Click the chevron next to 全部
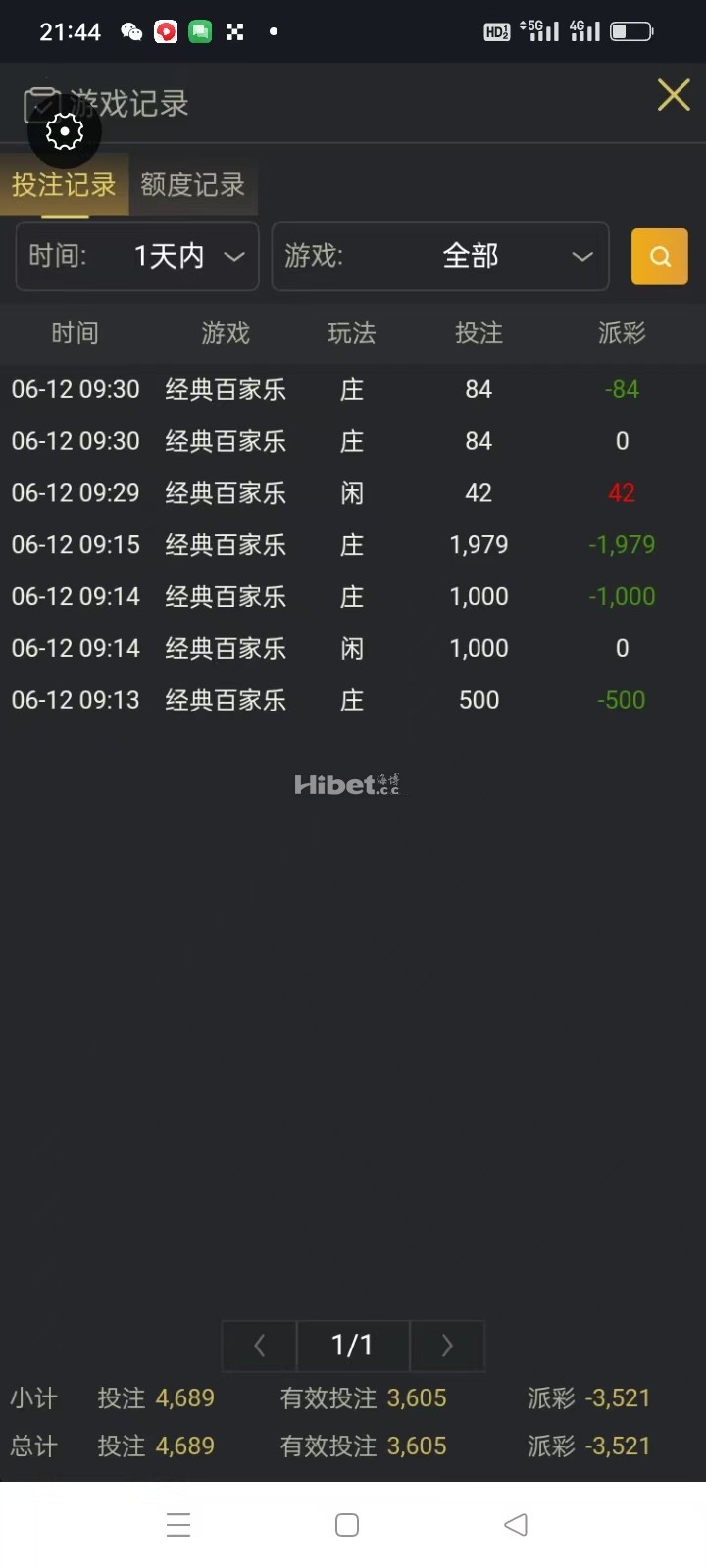Image resolution: width=706 pixels, height=1568 pixels. (582, 256)
